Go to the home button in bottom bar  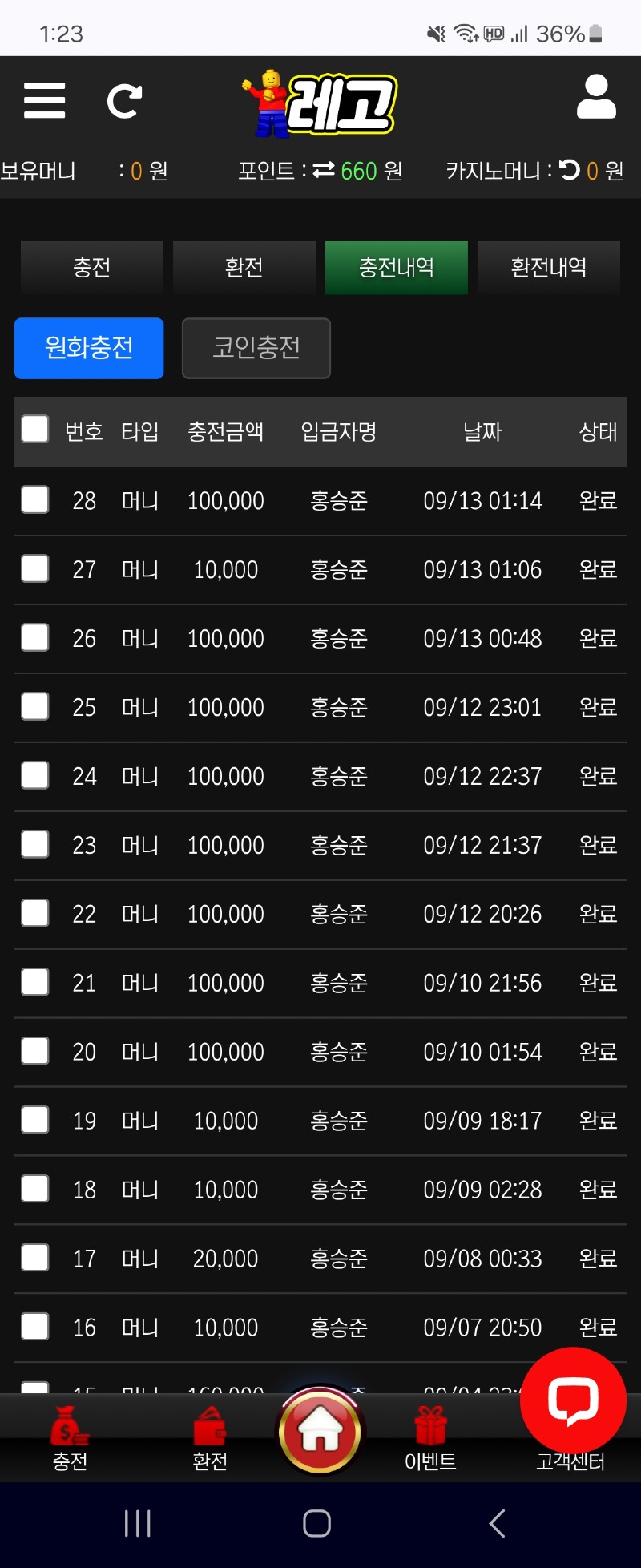tap(320, 1433)
